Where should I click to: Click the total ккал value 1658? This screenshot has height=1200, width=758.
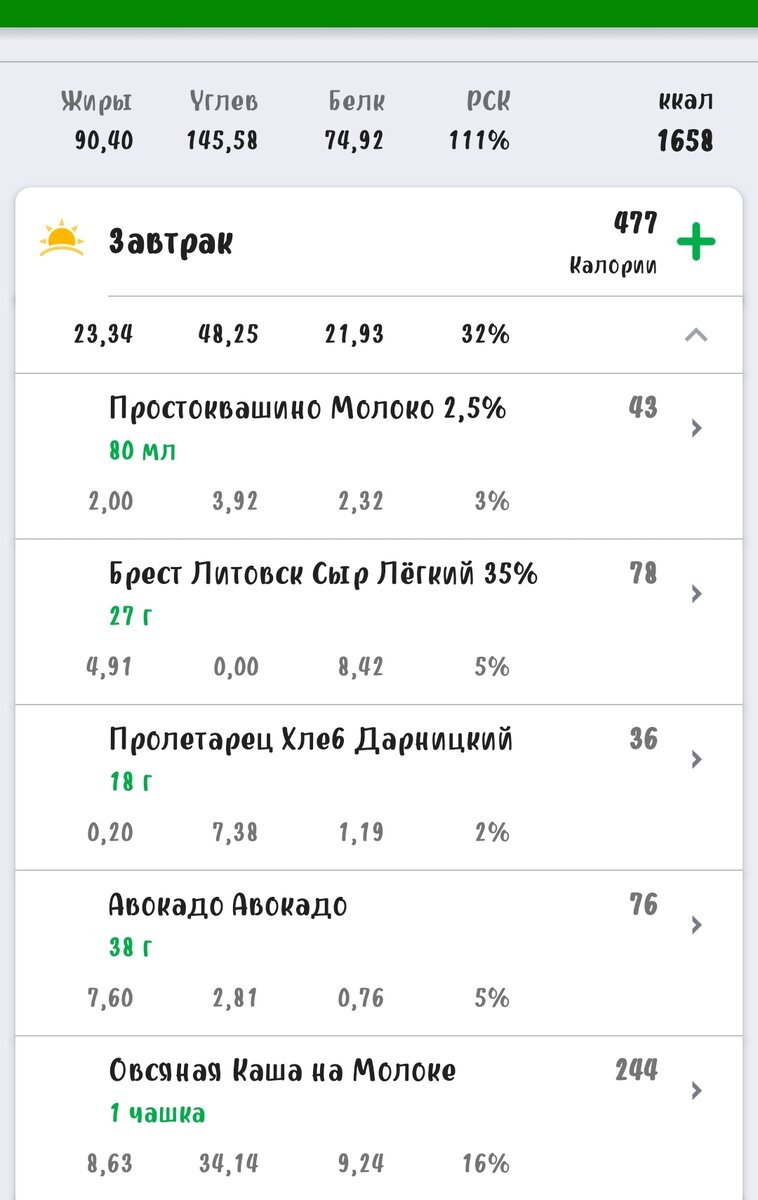(684, 141)
